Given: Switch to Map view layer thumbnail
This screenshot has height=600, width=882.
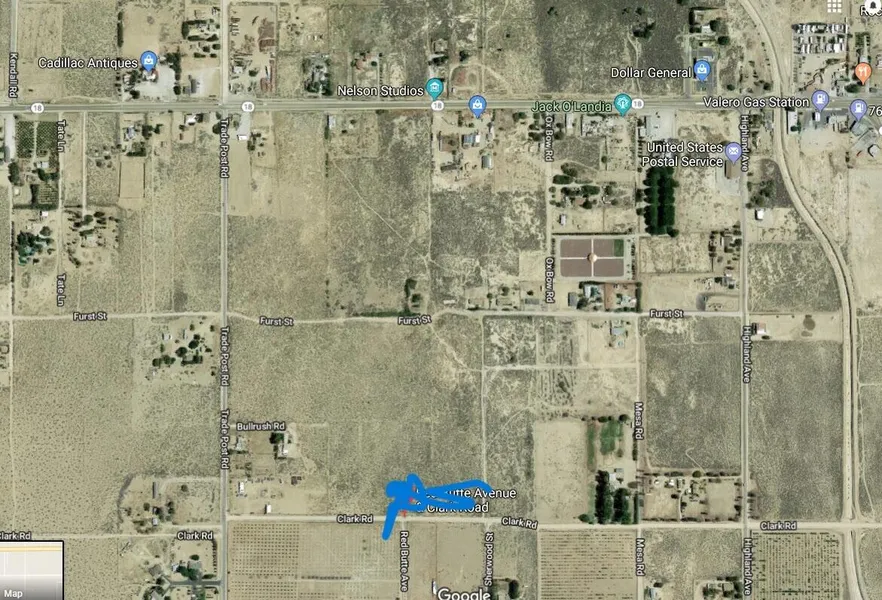Looking at the screenshot, I should [31, 570].
